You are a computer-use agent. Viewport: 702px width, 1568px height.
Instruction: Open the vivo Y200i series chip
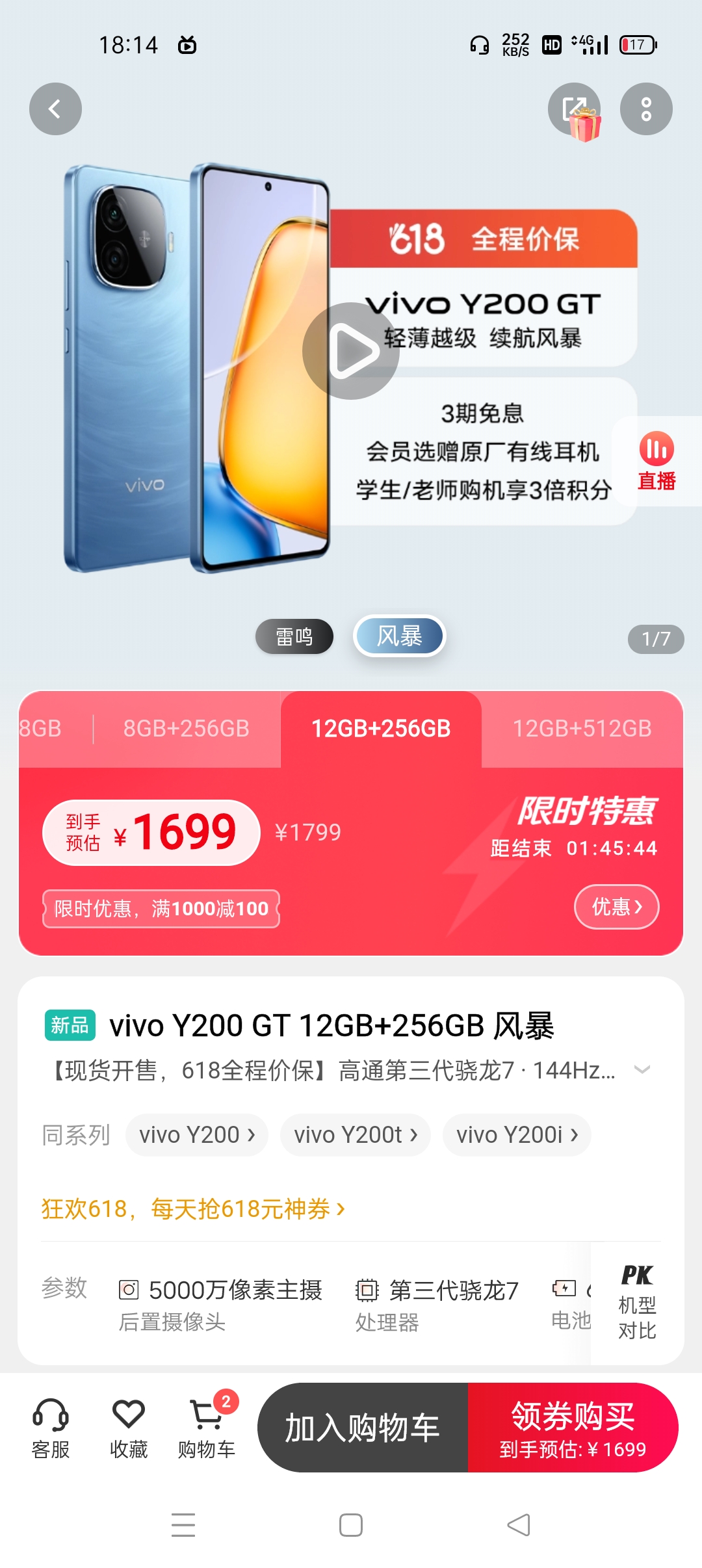click(x=517, y=1135)
